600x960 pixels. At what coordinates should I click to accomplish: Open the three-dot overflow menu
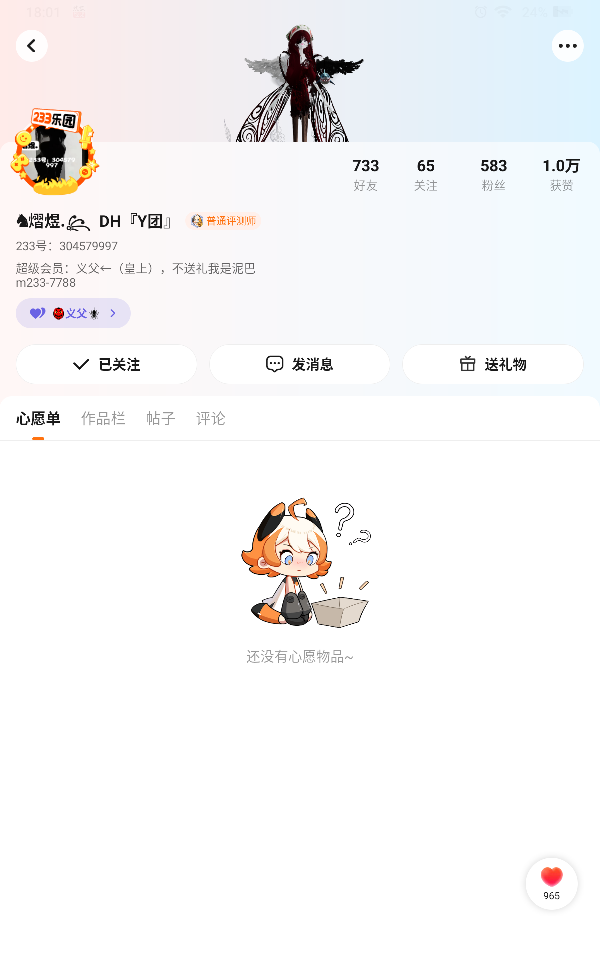568,46
